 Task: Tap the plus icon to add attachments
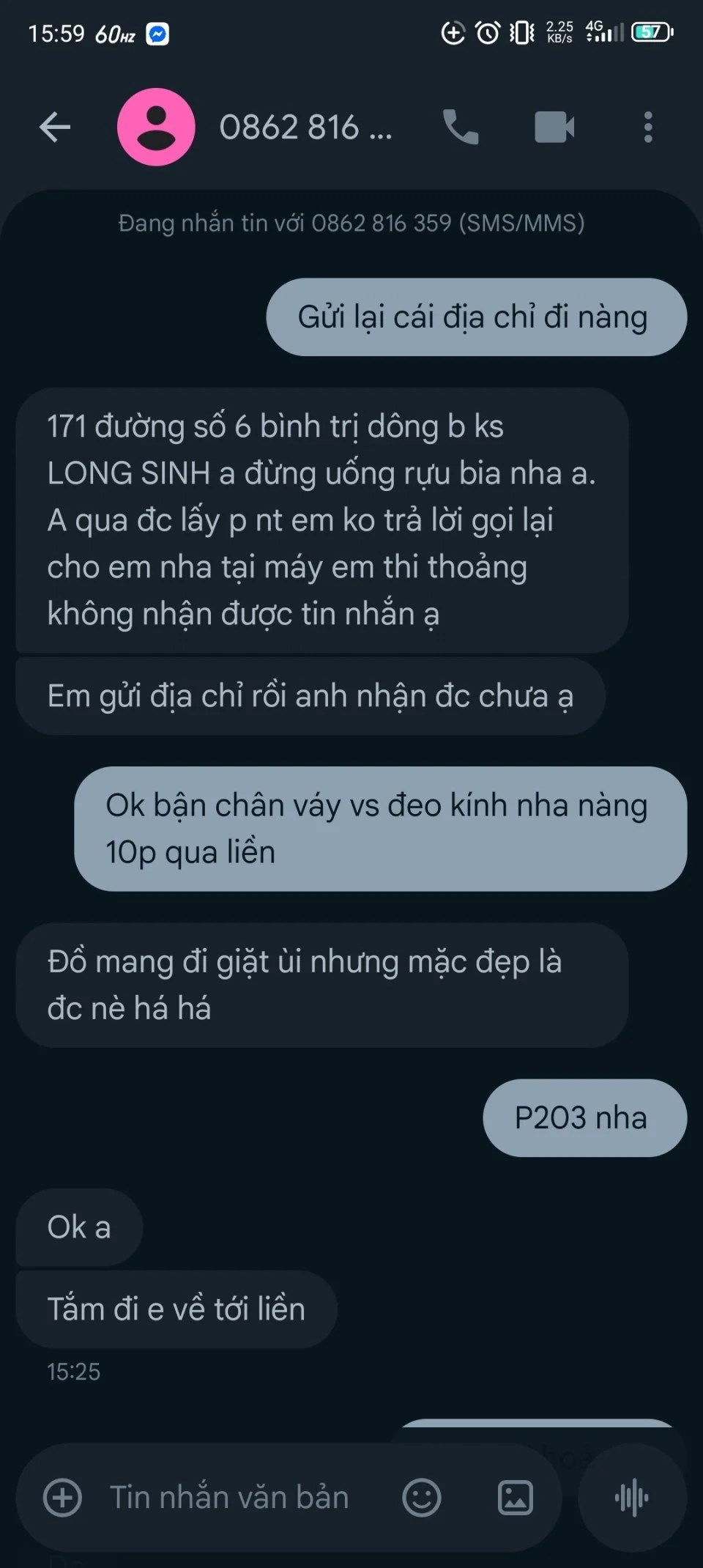pyautogui.click(x=63, y=1497)
